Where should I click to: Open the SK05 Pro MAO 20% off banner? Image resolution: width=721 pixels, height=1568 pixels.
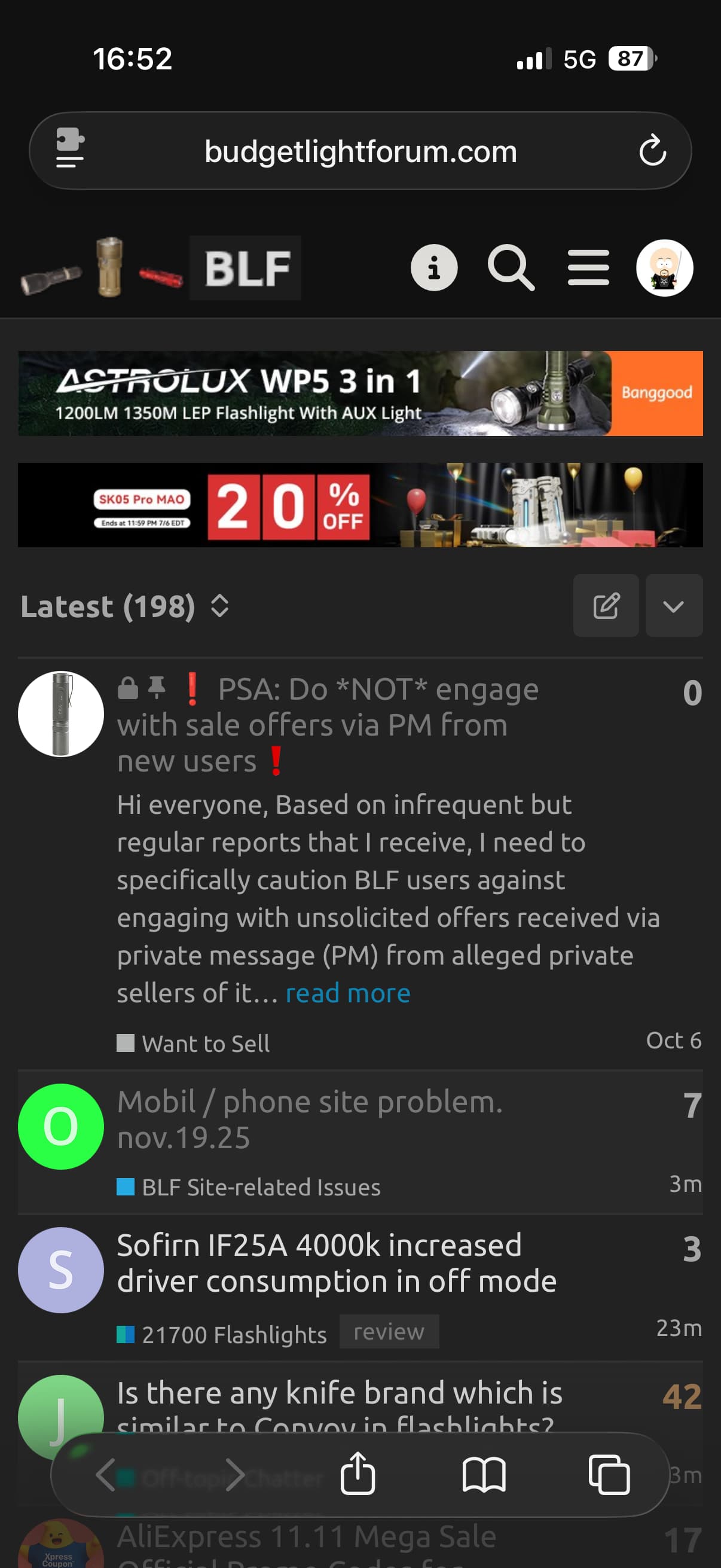click(x=360, y=505)
